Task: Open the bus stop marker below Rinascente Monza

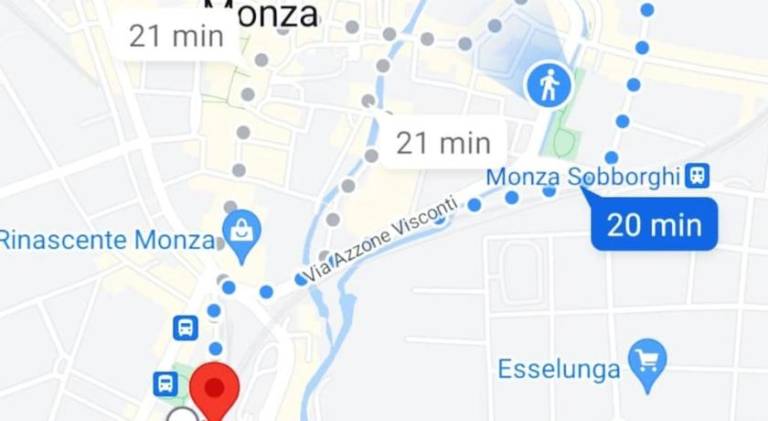Action: click(186, 327)
